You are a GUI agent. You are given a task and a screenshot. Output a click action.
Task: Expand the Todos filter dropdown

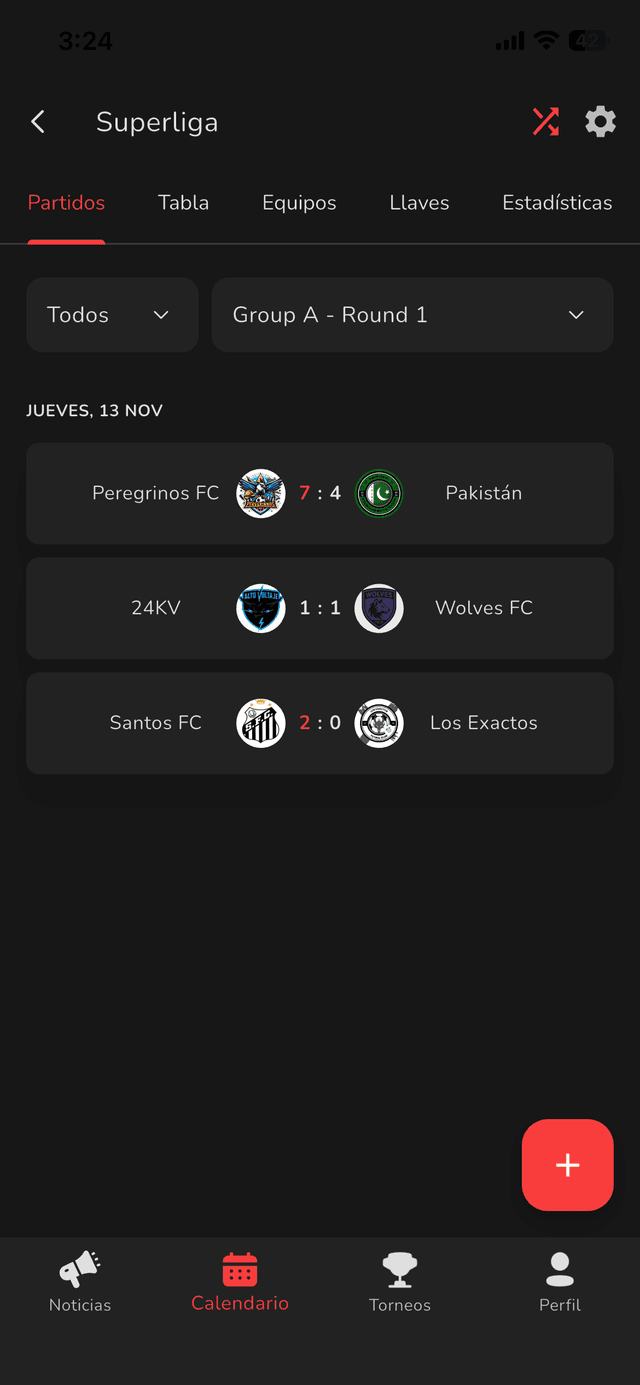[x=112, y=315]
